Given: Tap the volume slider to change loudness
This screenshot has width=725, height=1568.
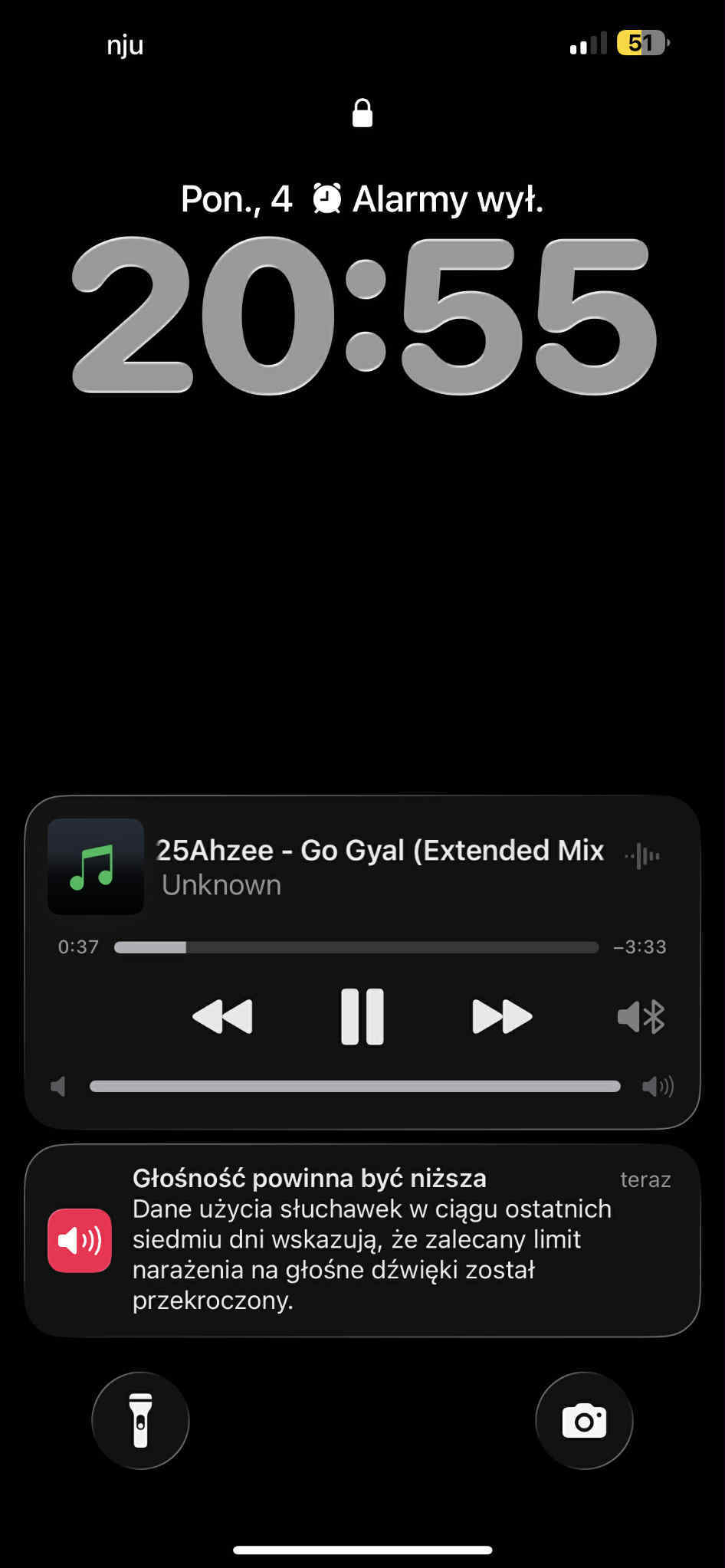Looking at the screenshot, I should click(x=355, y=1086).
